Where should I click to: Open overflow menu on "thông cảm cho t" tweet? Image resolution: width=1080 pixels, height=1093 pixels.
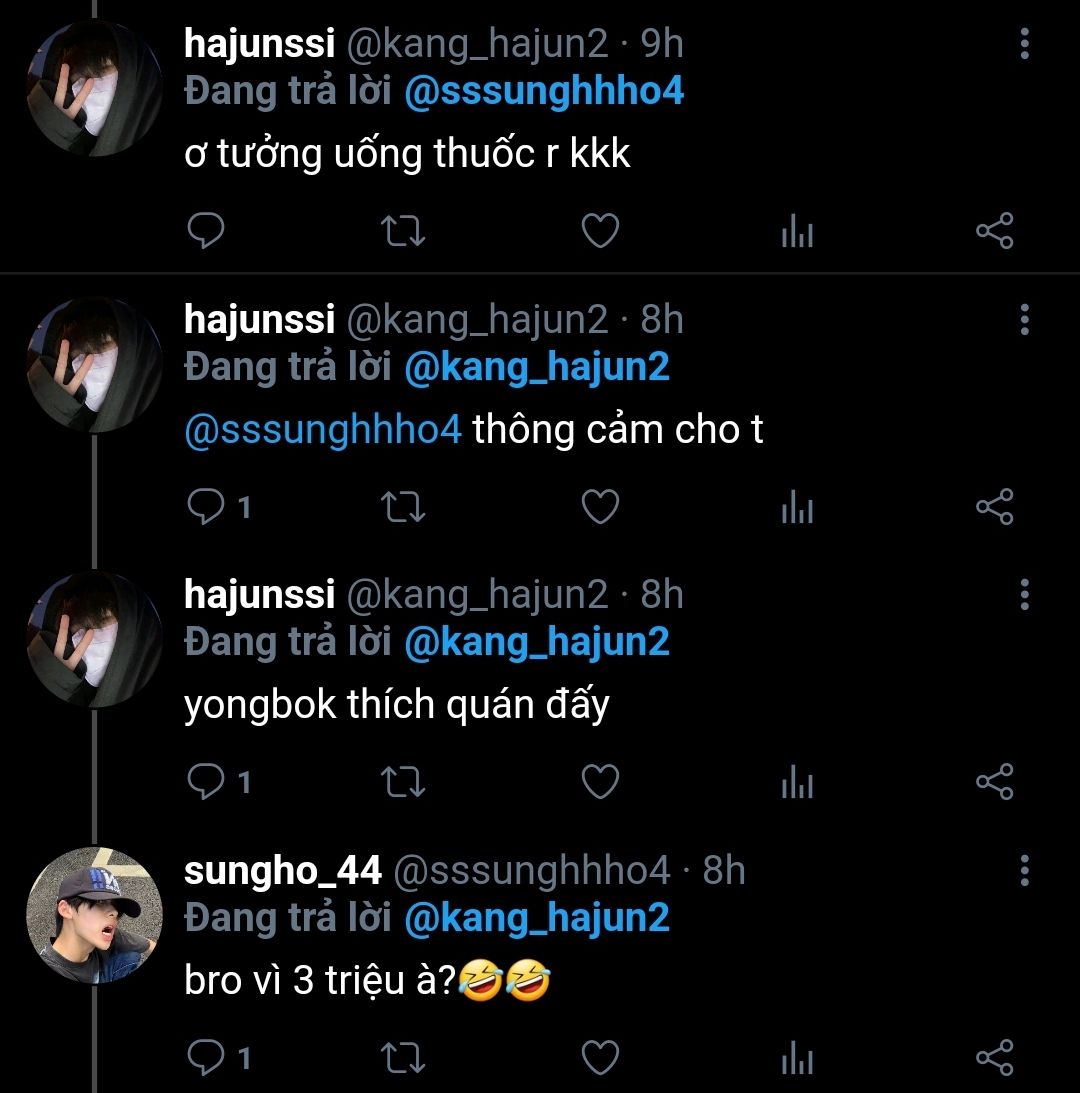(1024, 320)
